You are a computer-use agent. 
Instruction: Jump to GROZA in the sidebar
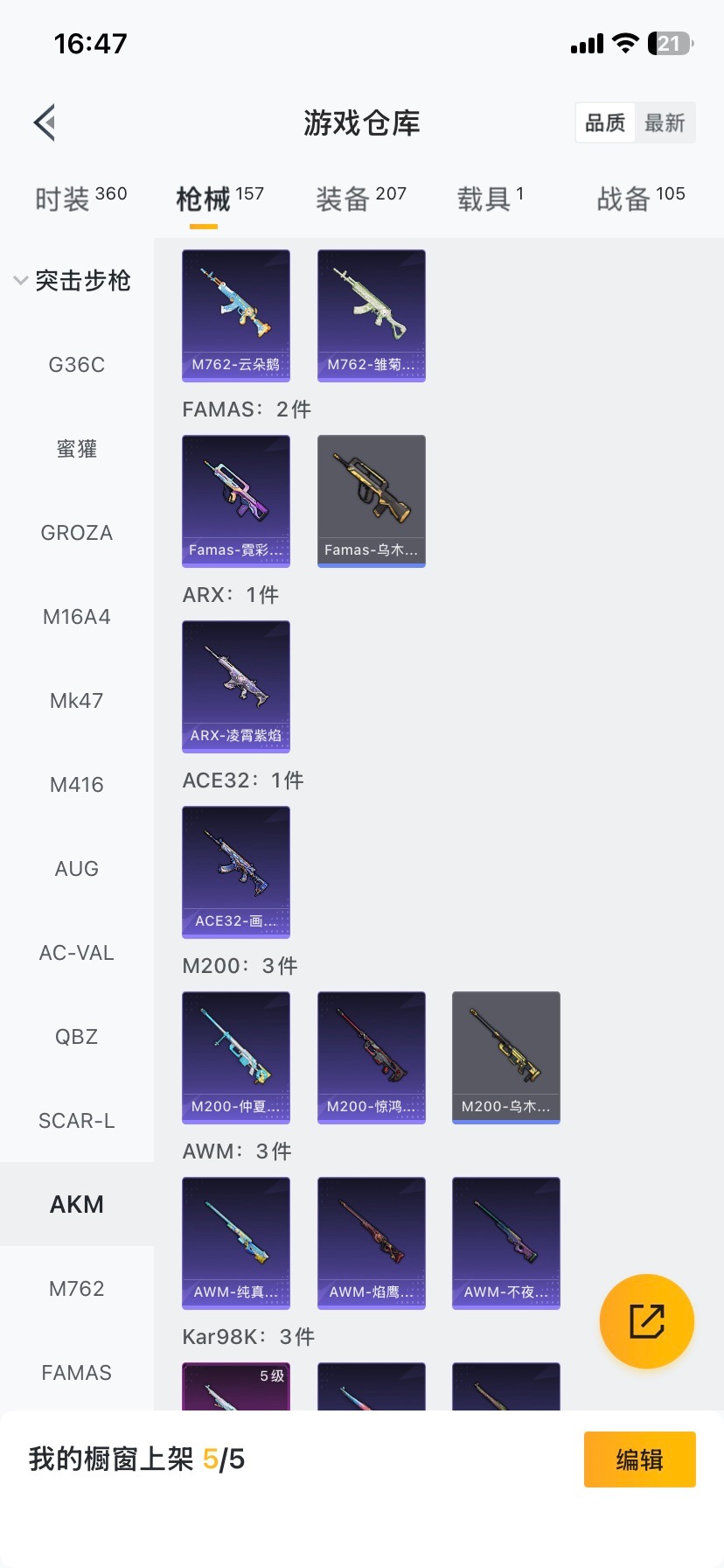pos(77,533)
